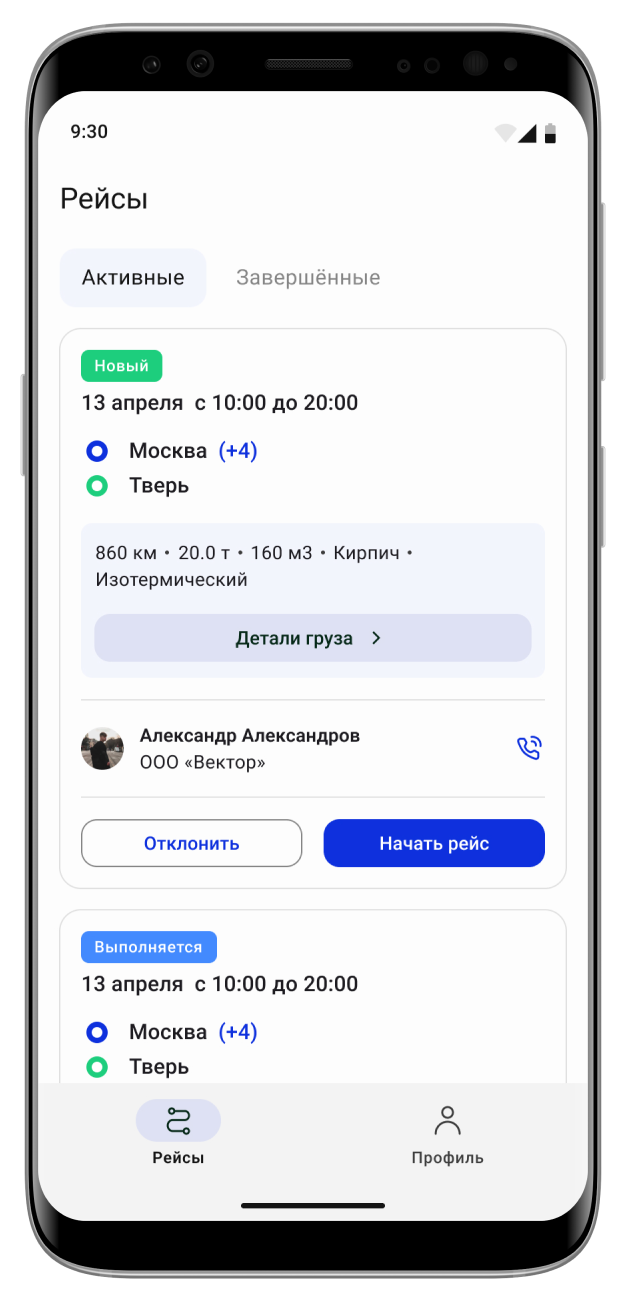Expand the (+4) stops next to Москва in Новый card
The width and height of the screenshot is (626, 1312).
(x=238, y=451)
